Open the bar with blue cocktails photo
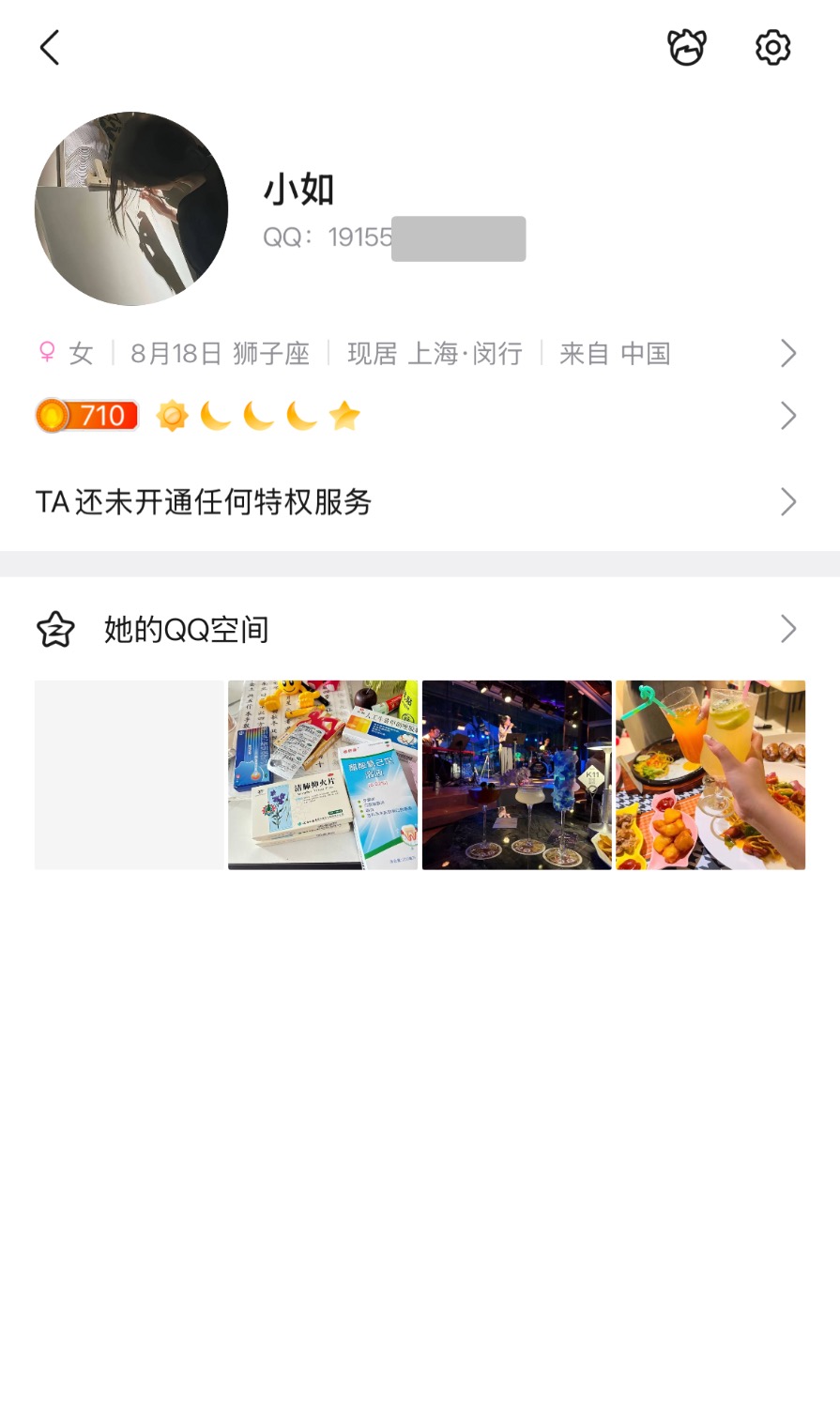This screenshot has width=840, height=1408. pyautogui.click(x=516, y=775)
